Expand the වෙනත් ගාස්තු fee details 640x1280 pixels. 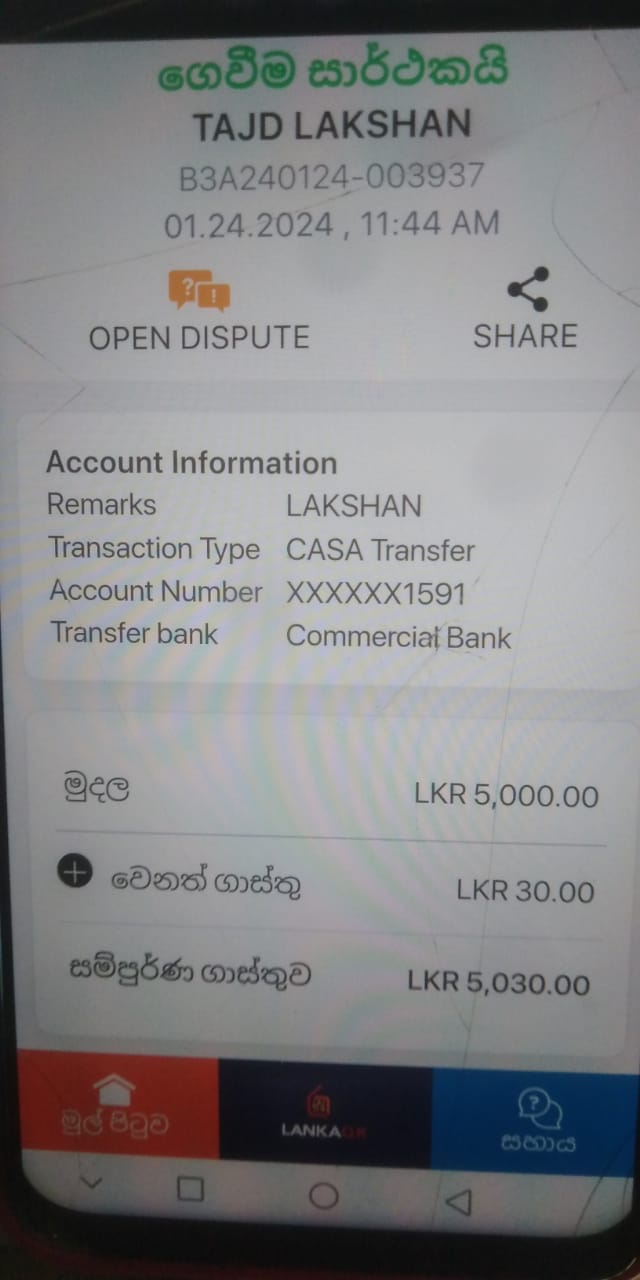point(75,873)
